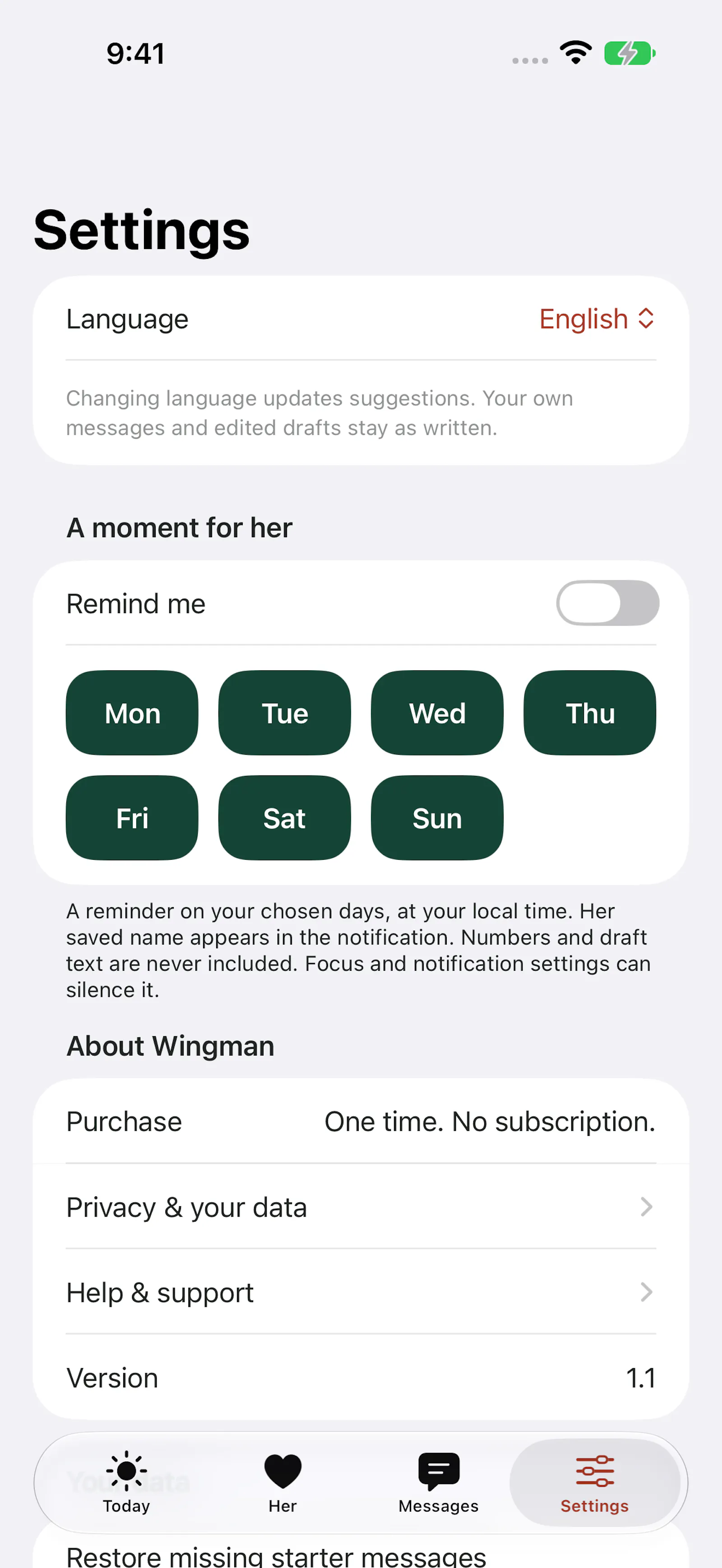Open Help & support
This screenshot has width=722, height=1568.
tap(361, 1291)
